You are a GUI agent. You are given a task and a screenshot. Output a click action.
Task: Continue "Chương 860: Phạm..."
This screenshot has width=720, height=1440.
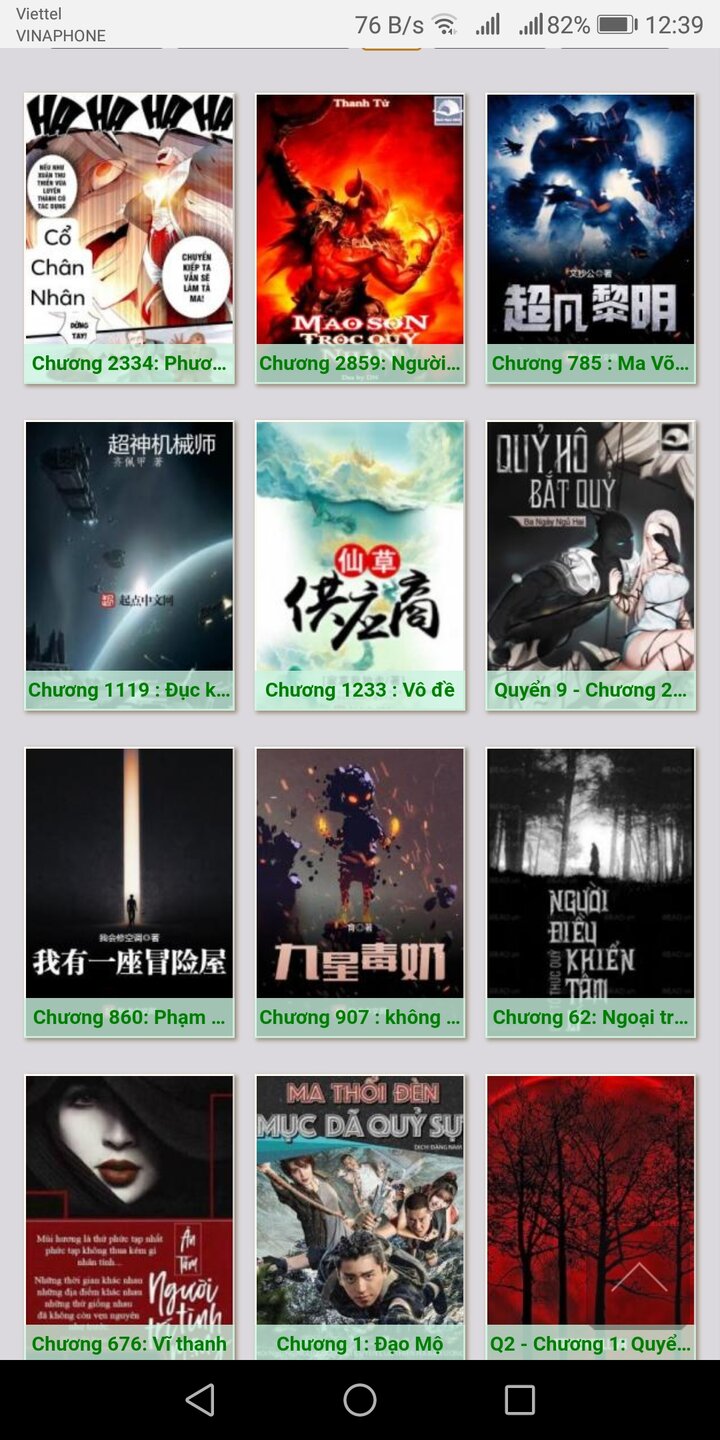coord(128,1017)
